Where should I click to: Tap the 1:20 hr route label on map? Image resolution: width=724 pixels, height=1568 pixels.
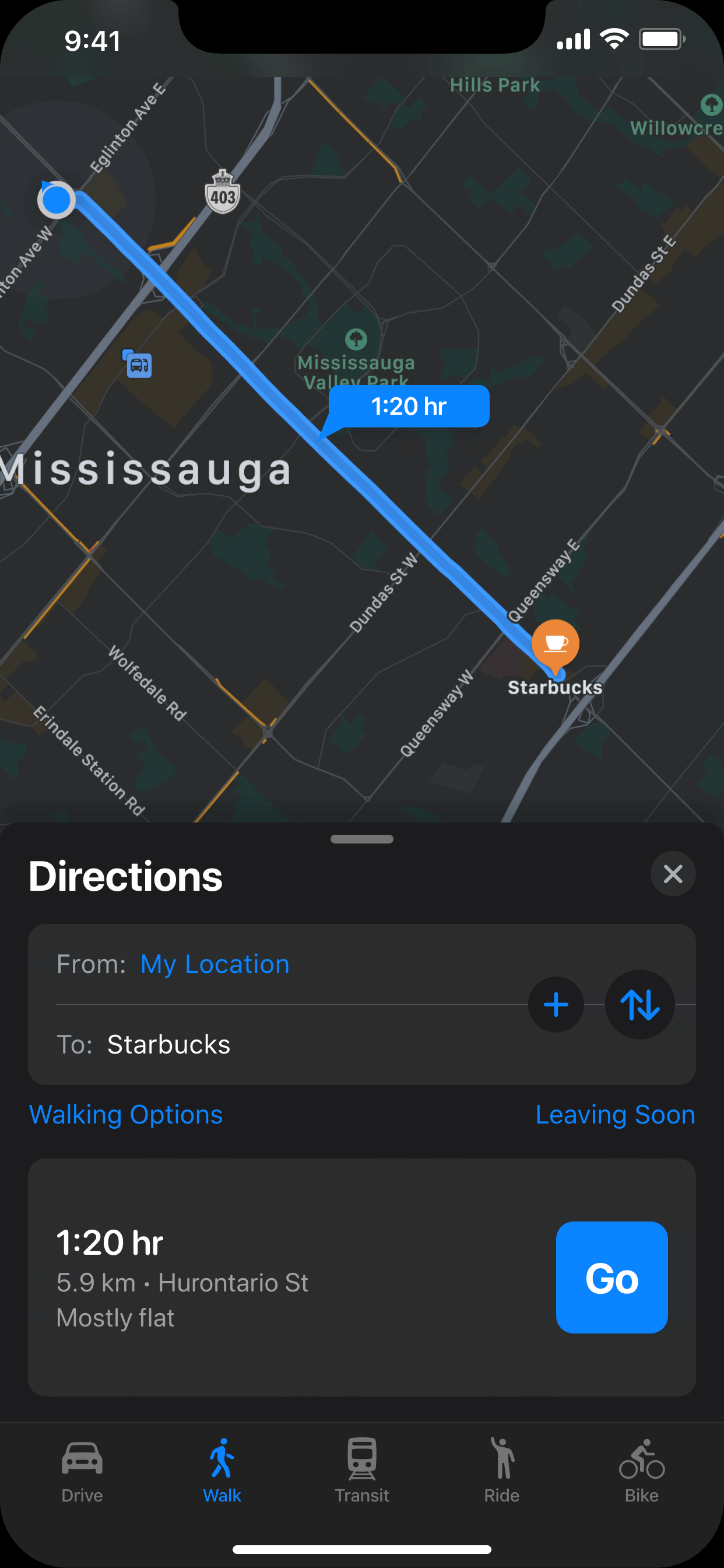(x=409, y=406)
